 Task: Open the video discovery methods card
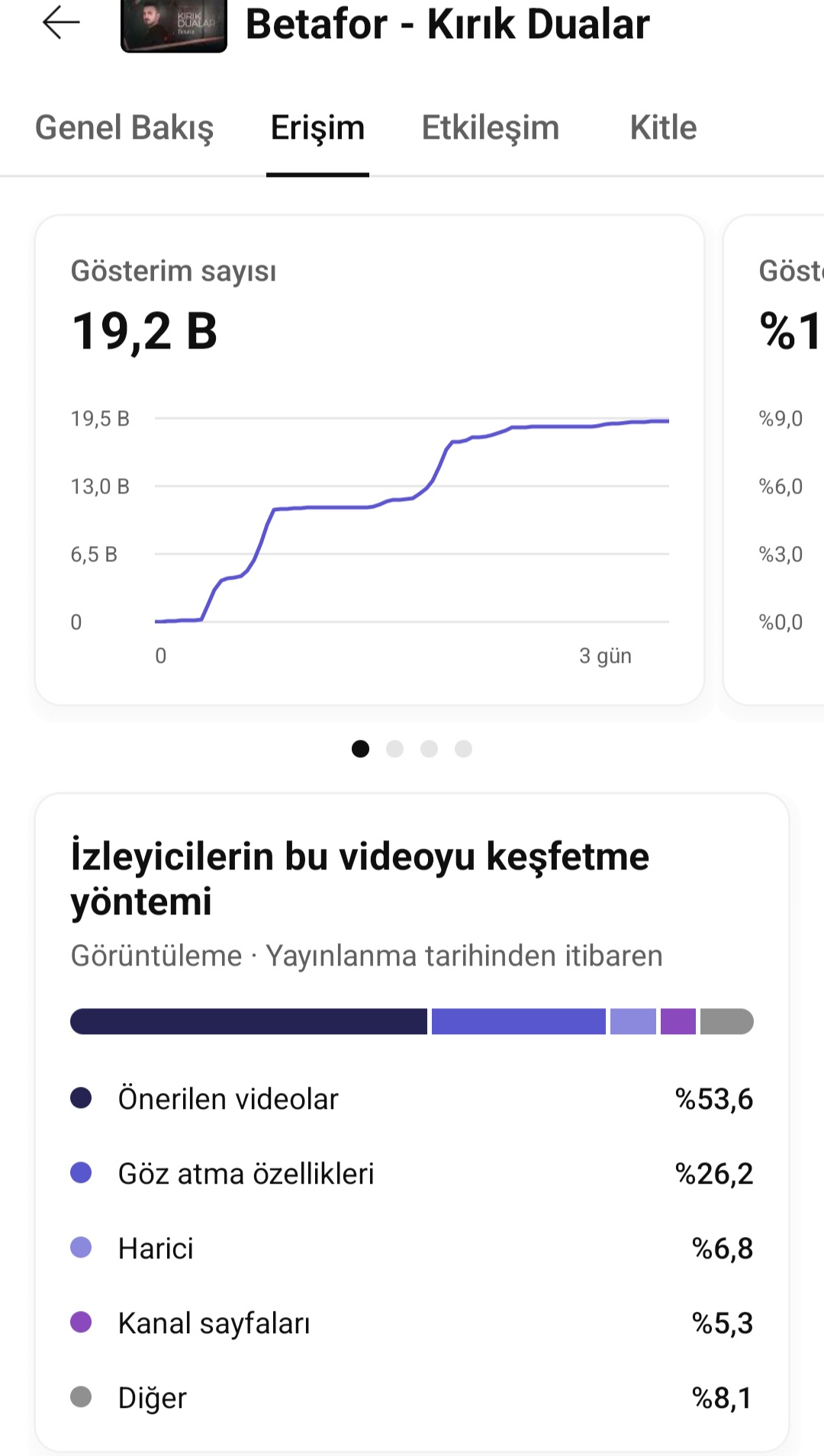click(412, 1122)
